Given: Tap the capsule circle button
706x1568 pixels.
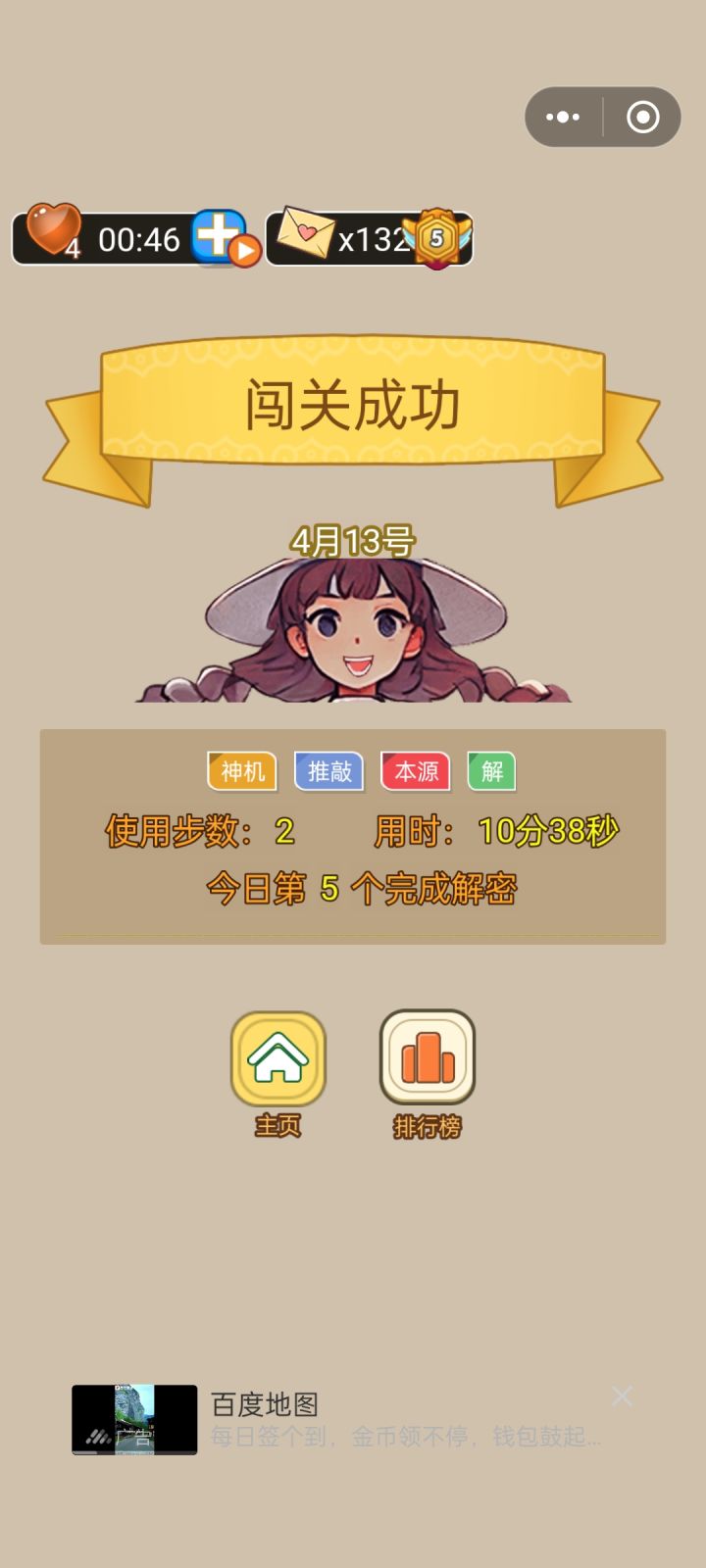Looking at the screenshot, I should [x=642, y=117].
